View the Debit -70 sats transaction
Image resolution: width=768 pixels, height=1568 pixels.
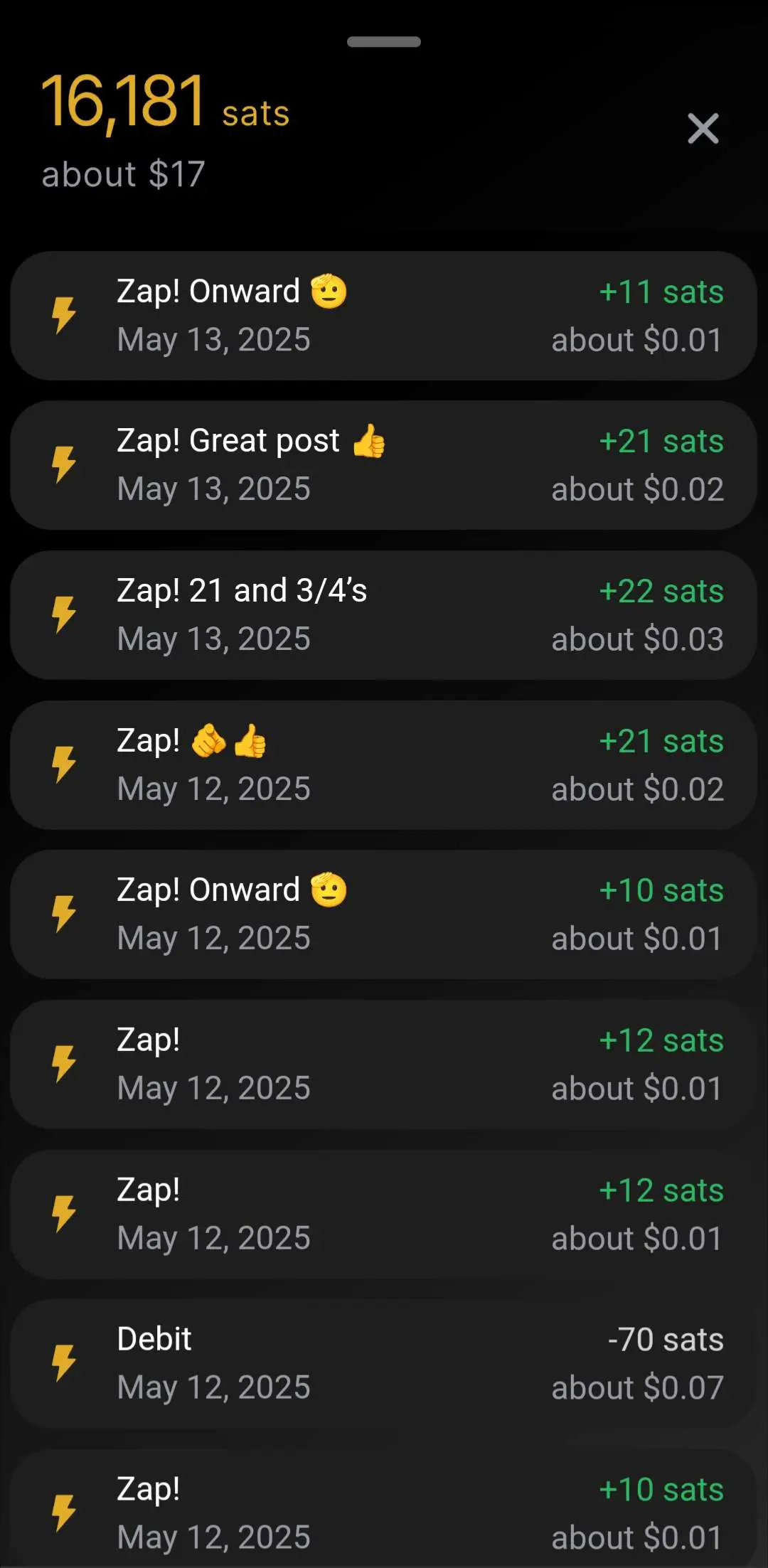(384, 1364)
